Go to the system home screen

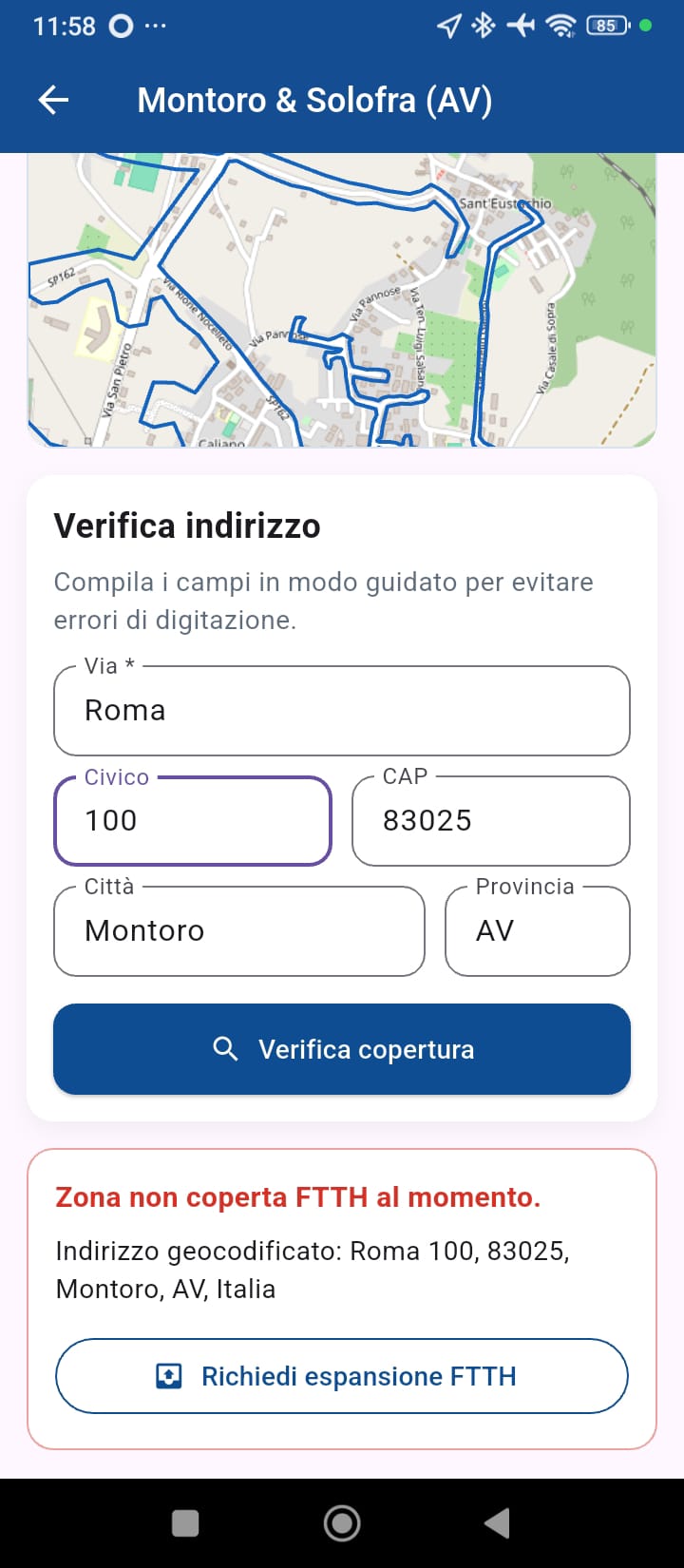pos(342,1523)
